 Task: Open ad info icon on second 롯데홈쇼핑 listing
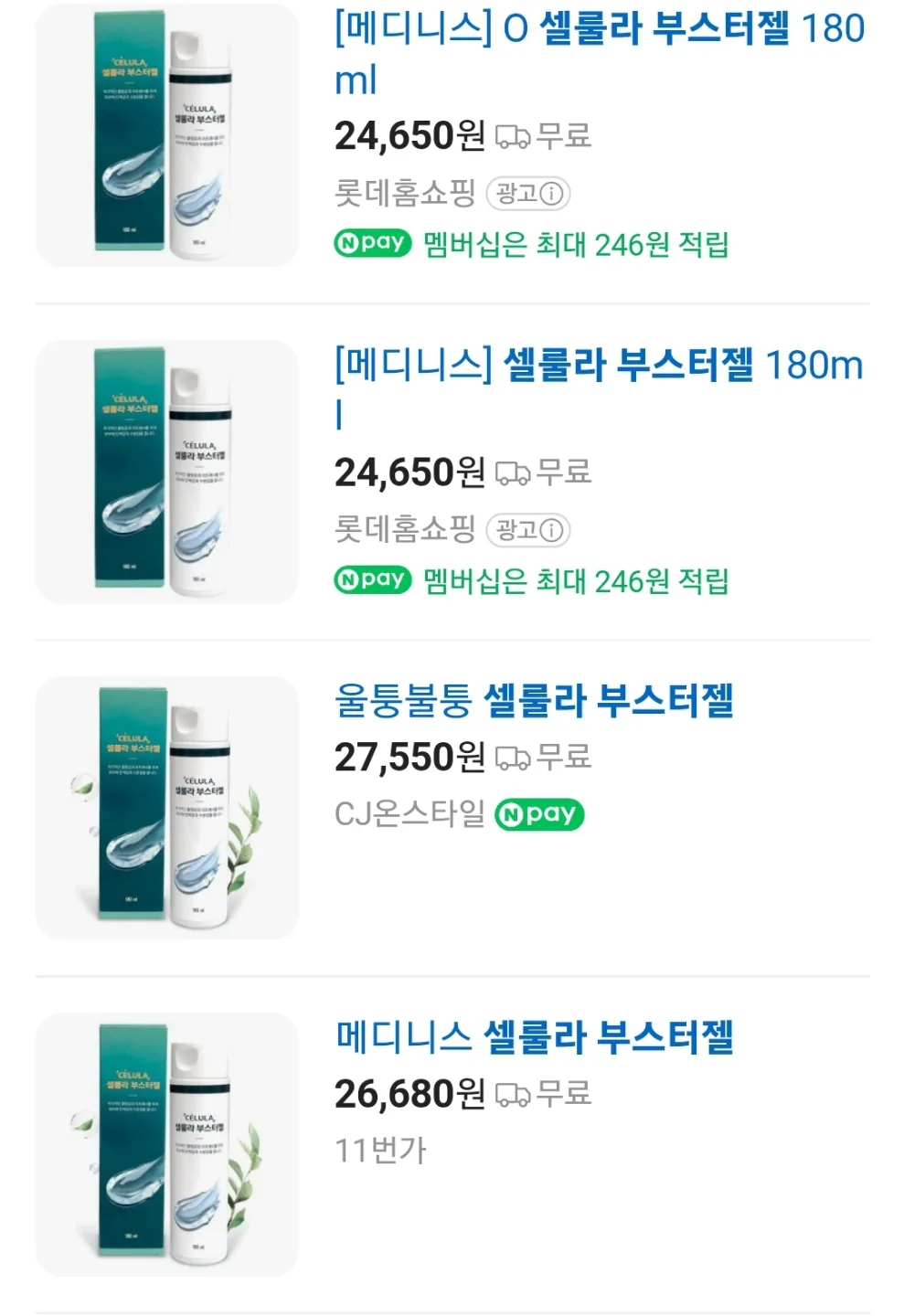(x=551, y=530)
